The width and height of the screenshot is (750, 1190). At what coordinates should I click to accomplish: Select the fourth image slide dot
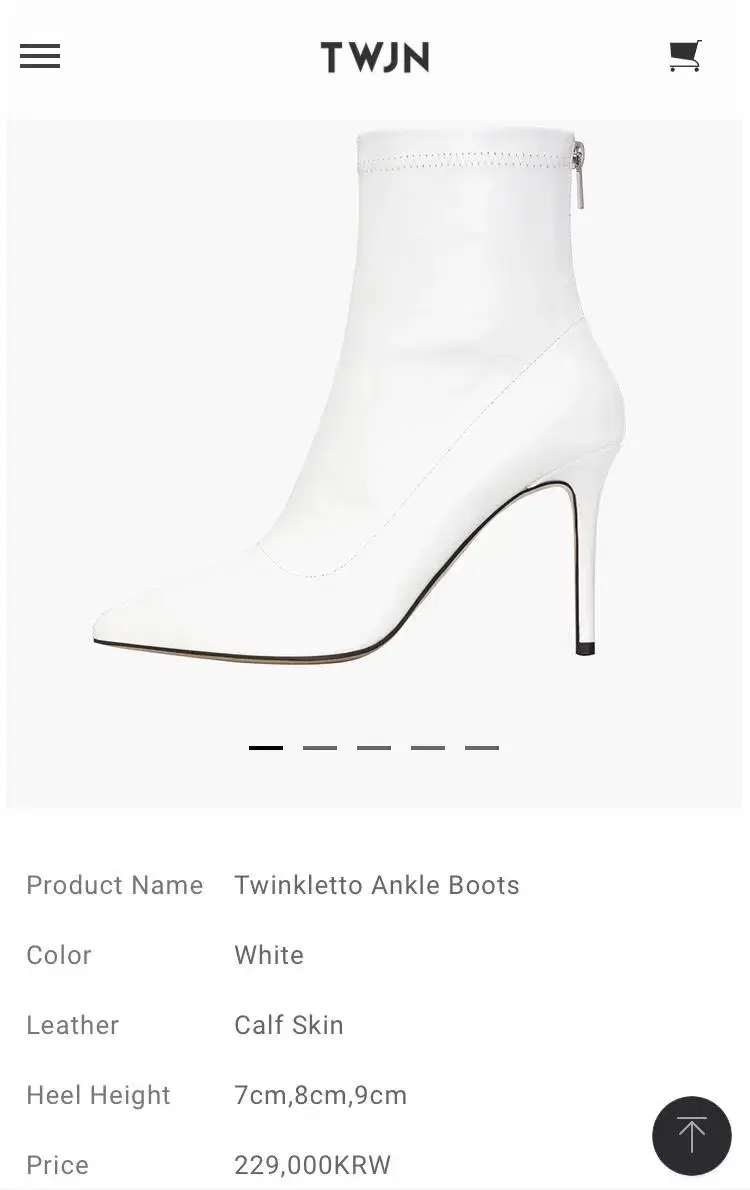(x=428, y=747)
